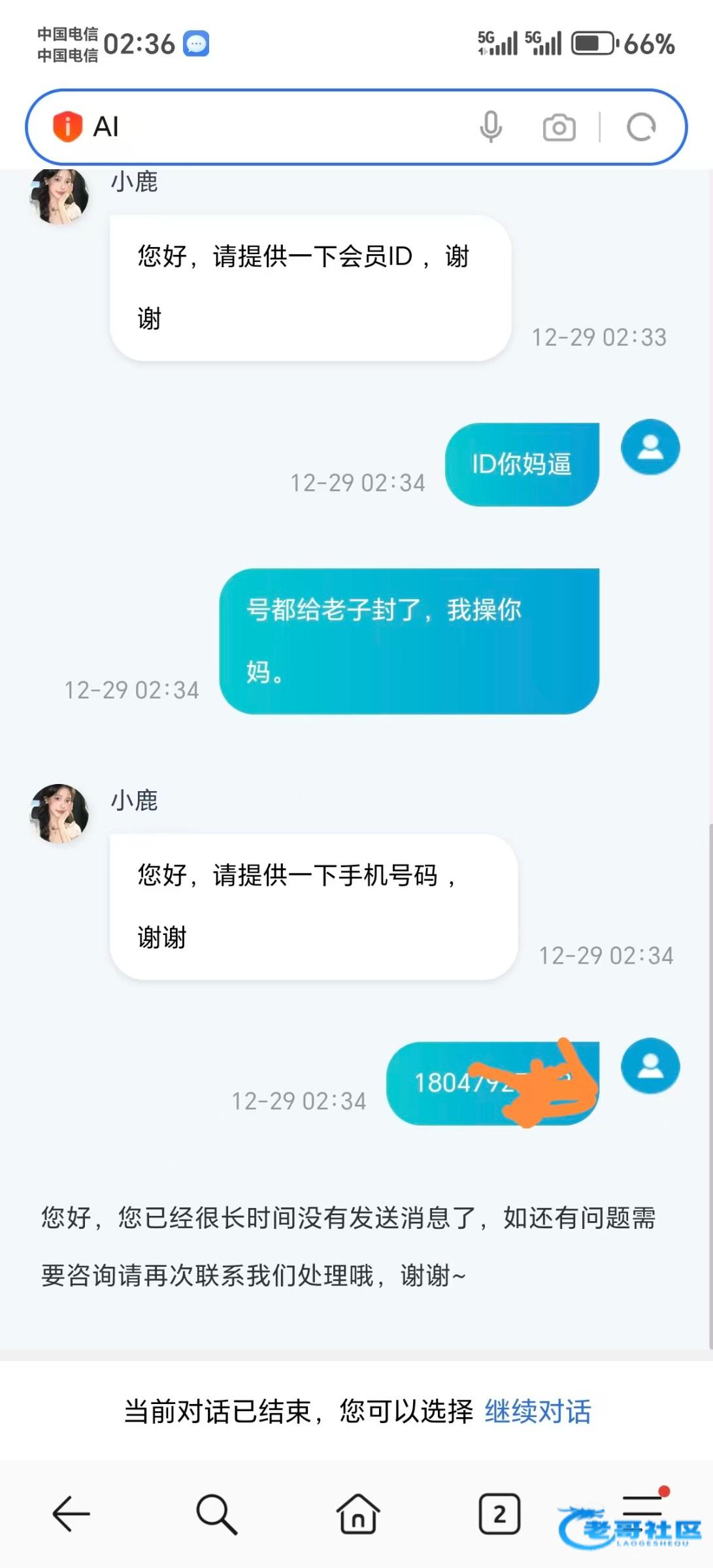Go to the browser home page

click(357, 1513)
